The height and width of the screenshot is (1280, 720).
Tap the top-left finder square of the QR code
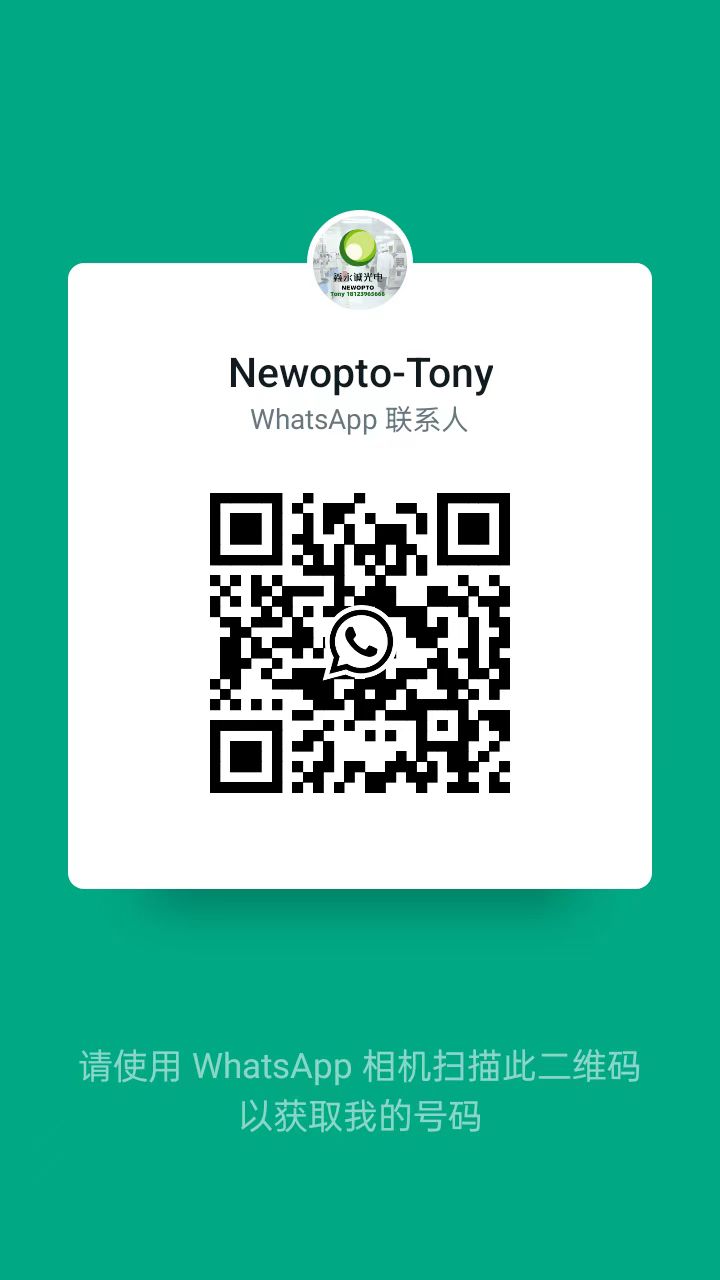(245, 525)
